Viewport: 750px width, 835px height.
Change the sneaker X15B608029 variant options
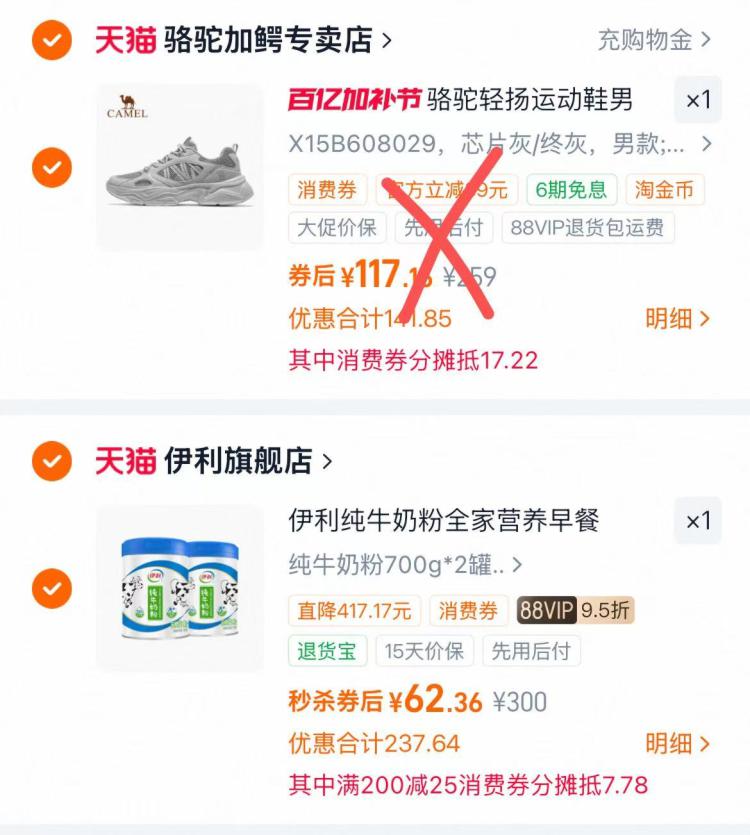[x=500, y=144]
